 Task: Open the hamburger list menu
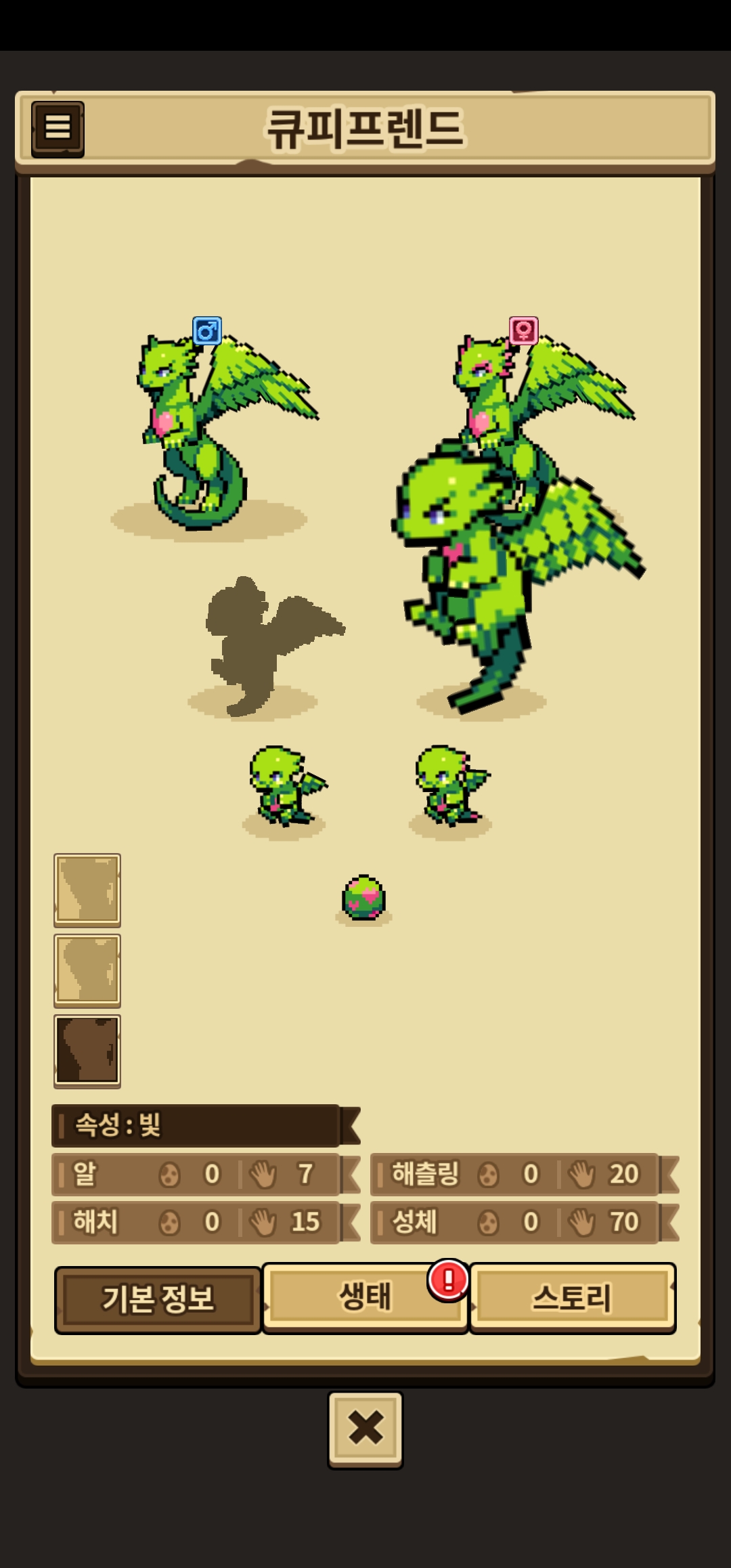point(58,128)
